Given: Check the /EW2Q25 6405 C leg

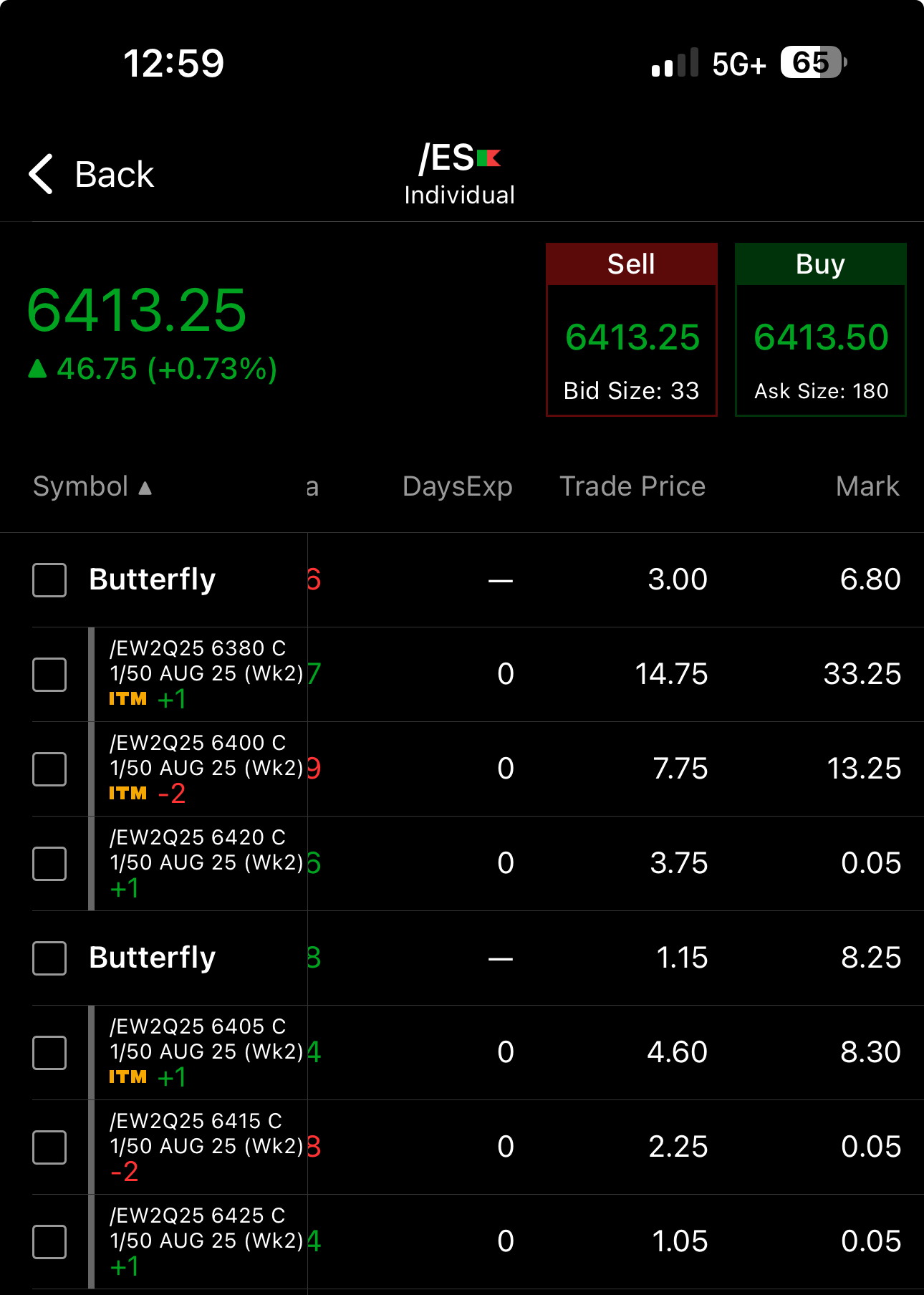Looking at the screenshot, I should [49, 1052].
